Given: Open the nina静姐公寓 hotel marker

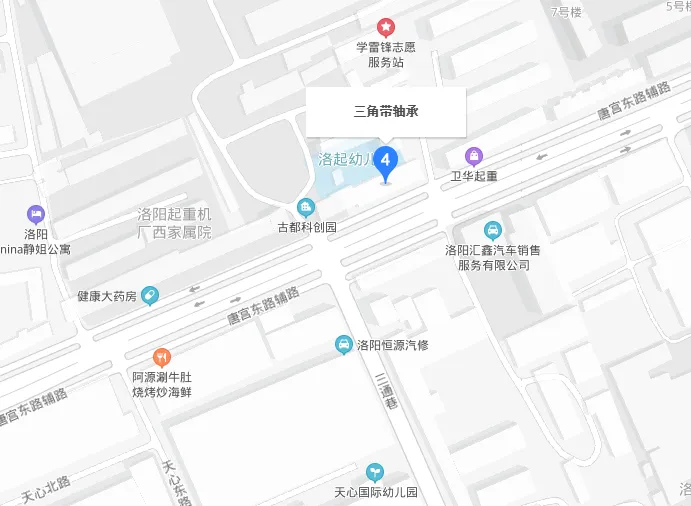Looking at the screenshot, I should pyautogui.click(x=36, y=214).
